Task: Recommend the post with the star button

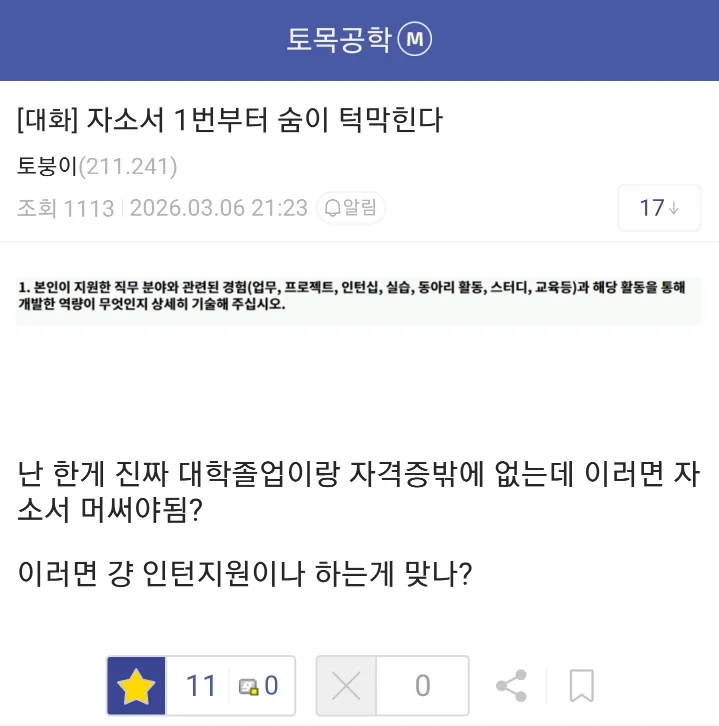Action: [x=136, y=686]
